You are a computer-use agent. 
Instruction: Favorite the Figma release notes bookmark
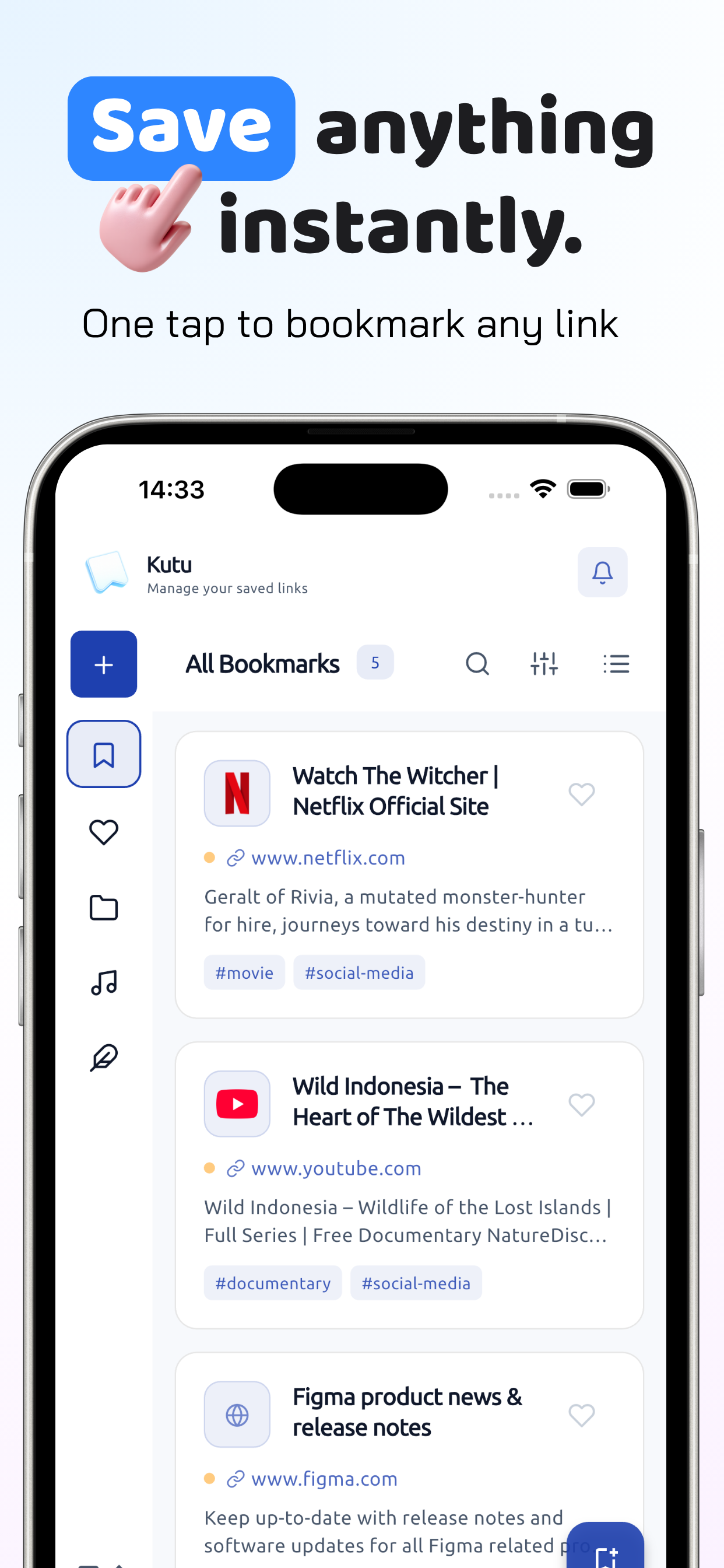(582, 1415)
